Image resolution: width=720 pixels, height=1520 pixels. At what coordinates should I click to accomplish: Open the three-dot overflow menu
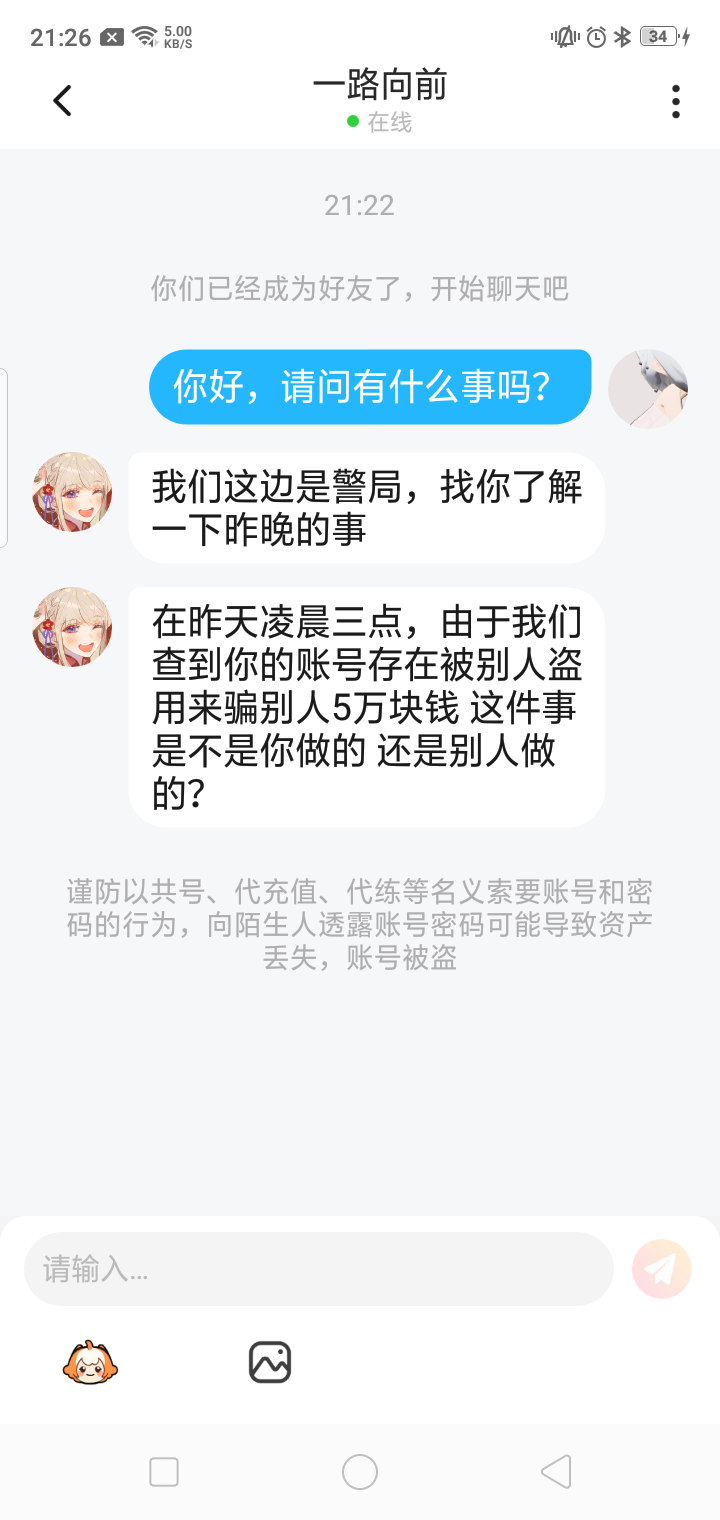[x=676, y=101]
